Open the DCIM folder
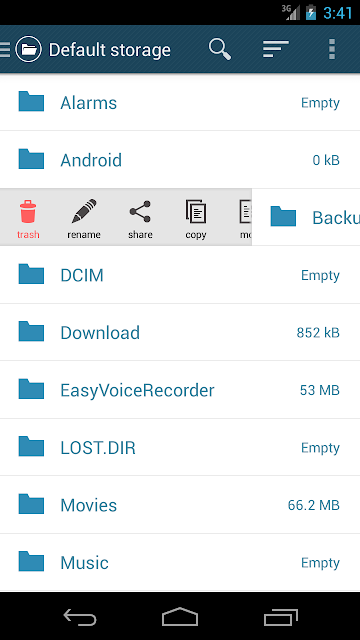Image resolution: width=360 pixels, height=640 pixels. point(180,275)
